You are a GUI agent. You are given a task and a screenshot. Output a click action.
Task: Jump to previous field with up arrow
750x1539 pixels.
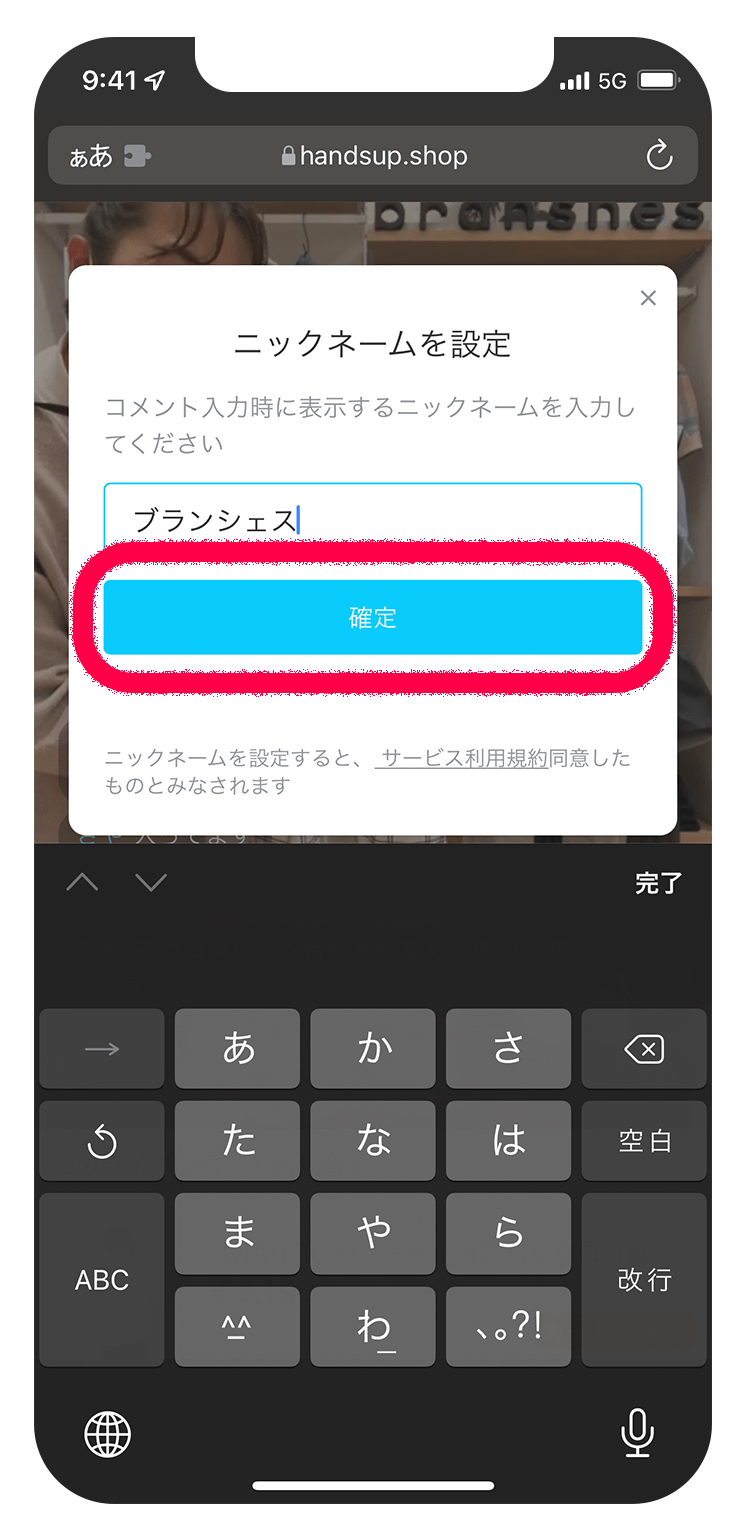point(83,883)
